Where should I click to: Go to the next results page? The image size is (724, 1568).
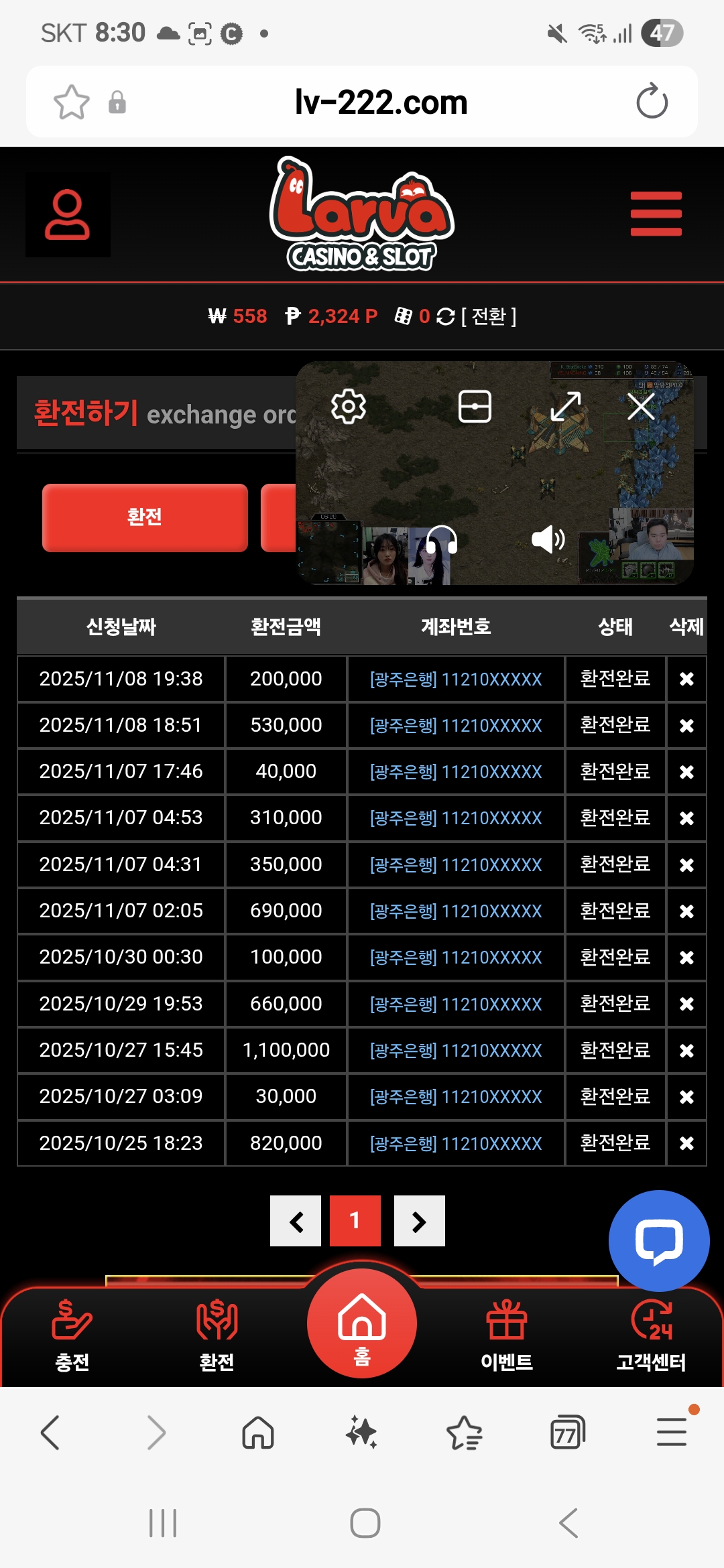pos(419,1221)
